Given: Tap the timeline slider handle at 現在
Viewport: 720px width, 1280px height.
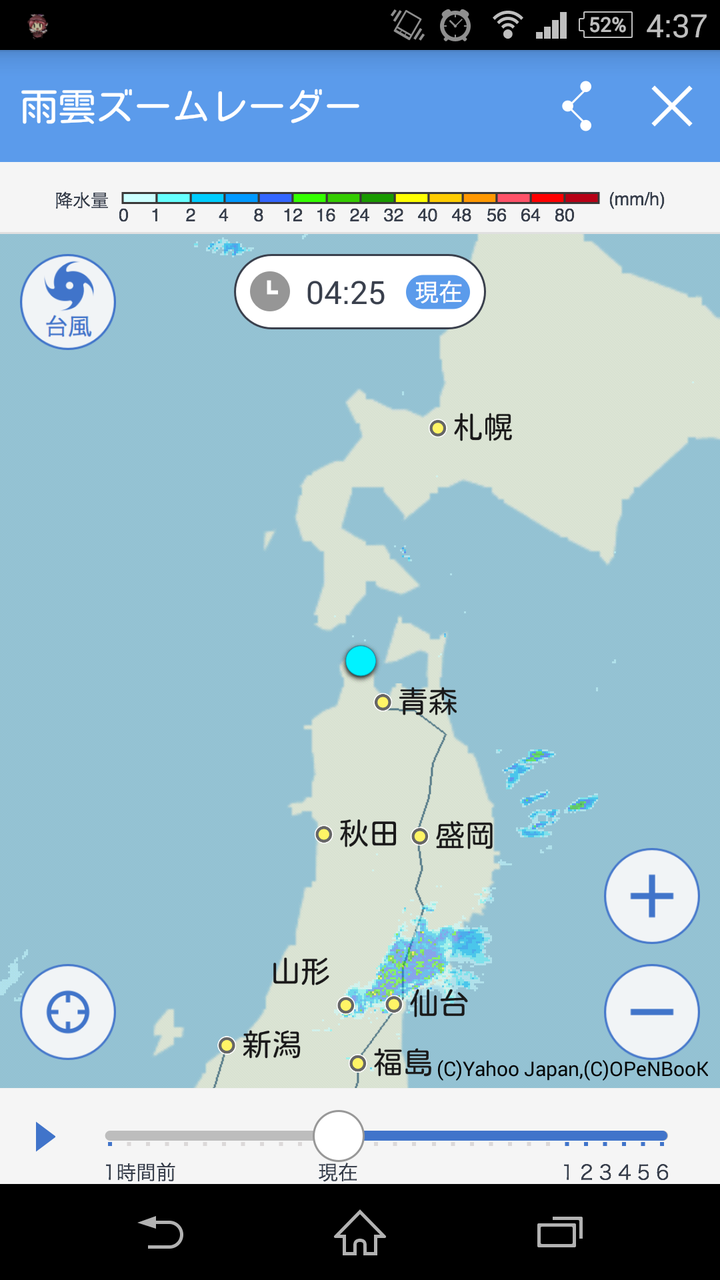Looking at the screenshot, I should tap(338, 1136).
